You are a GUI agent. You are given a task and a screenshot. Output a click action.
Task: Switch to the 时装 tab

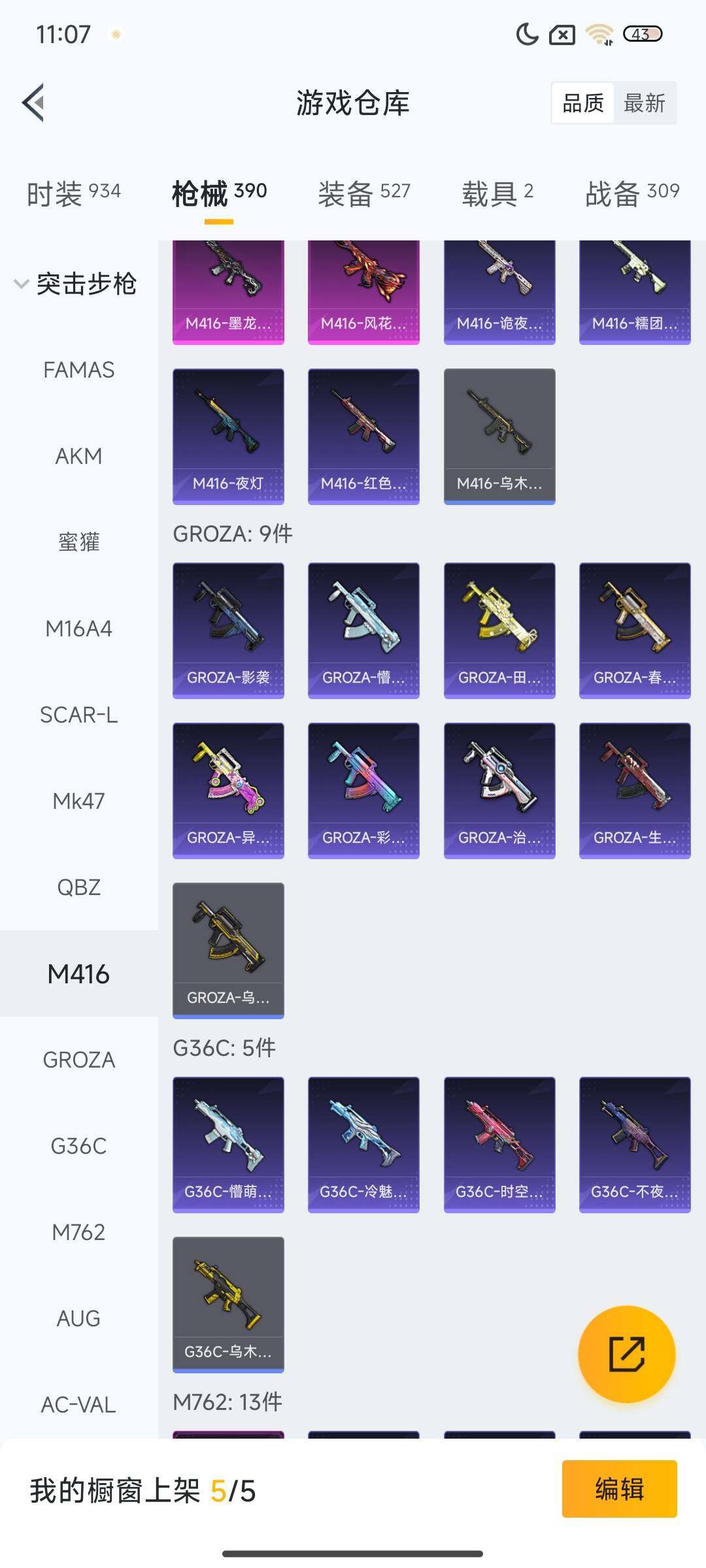click(x=73, y=193)
